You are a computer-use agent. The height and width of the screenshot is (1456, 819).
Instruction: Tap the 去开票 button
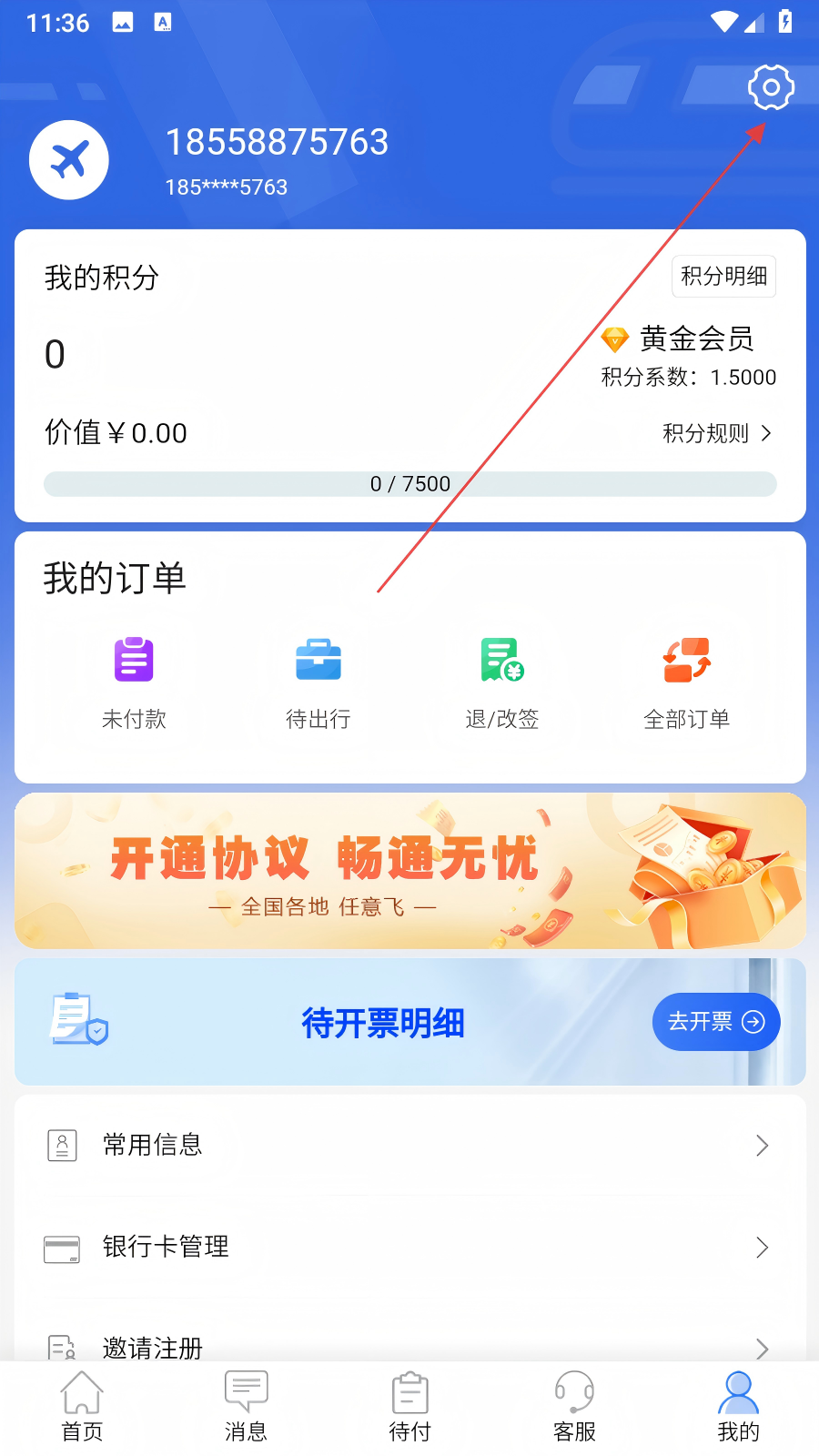[x=715, y=1022]
